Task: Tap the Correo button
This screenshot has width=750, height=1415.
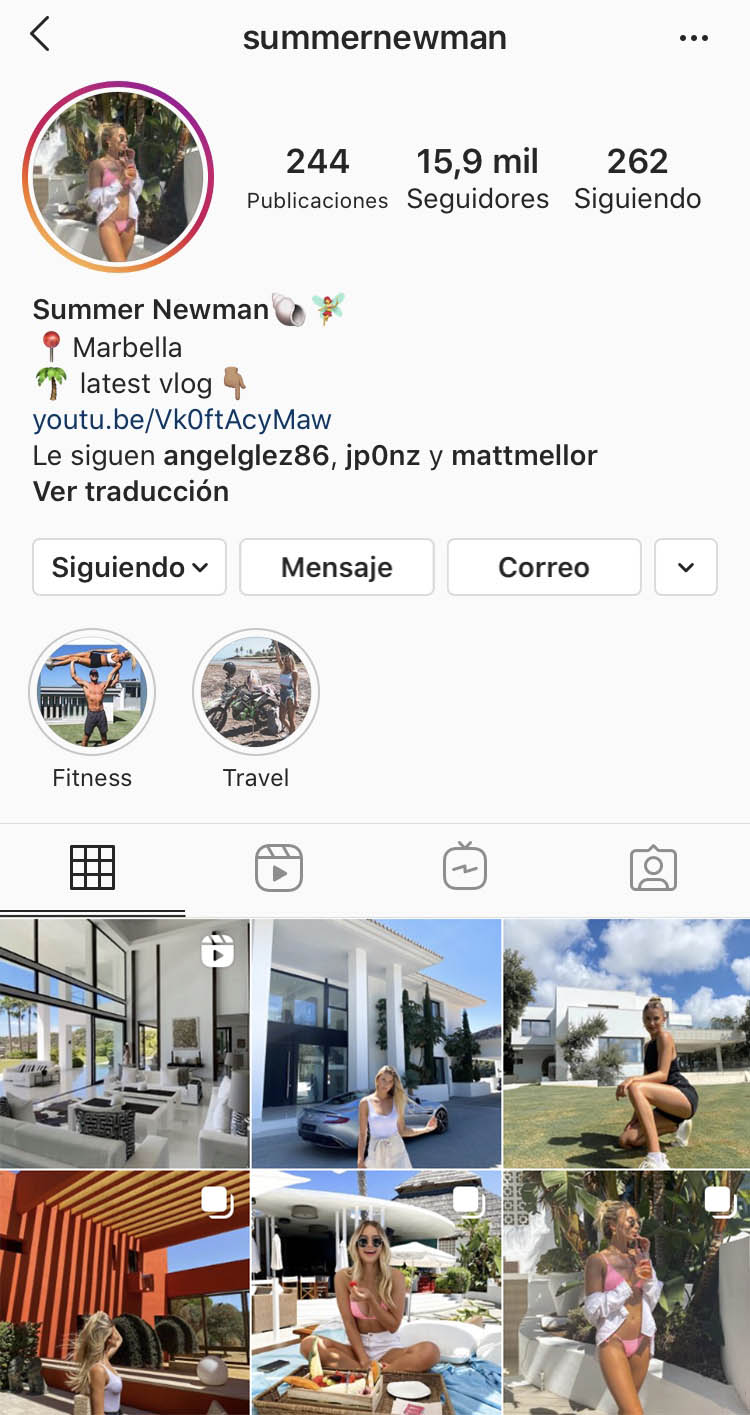Action: click(x=543, y=567)
